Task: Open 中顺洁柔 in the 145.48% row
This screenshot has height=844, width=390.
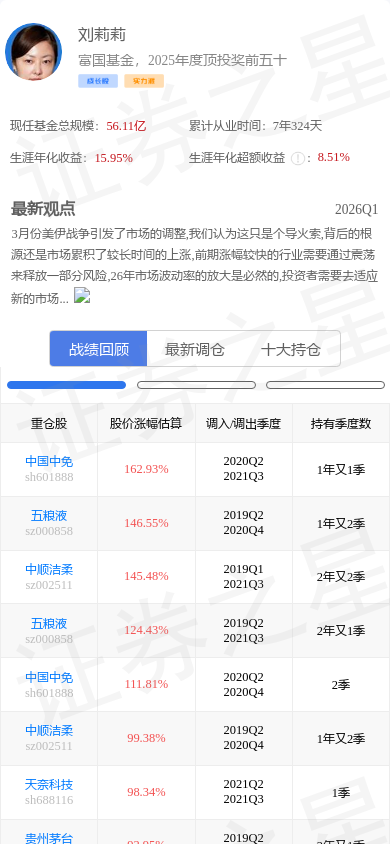Action: (x=49, y=569)
